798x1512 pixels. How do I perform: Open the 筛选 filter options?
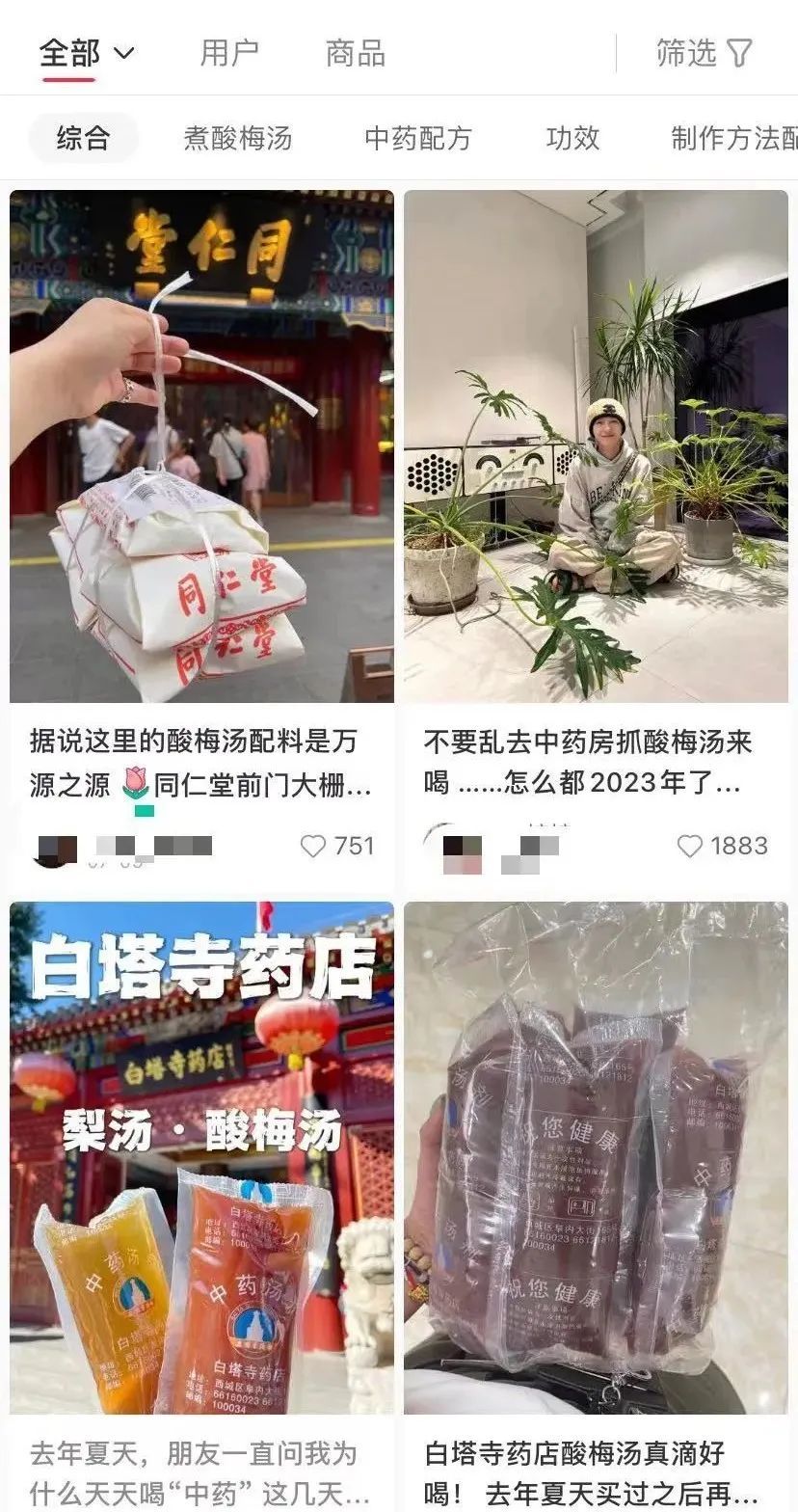click(x=704, y=53)
